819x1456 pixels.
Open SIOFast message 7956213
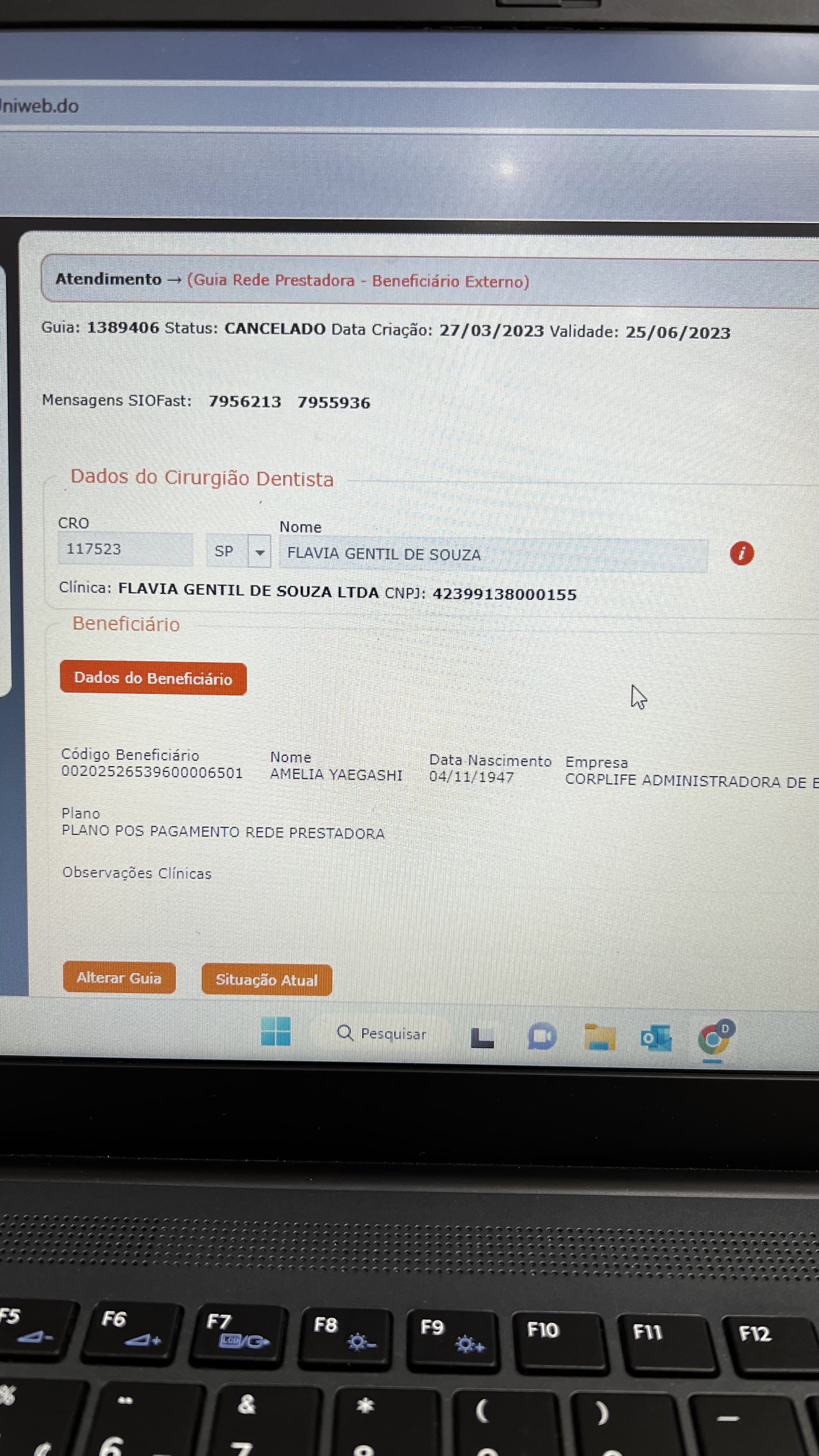(x=245, y=402)
